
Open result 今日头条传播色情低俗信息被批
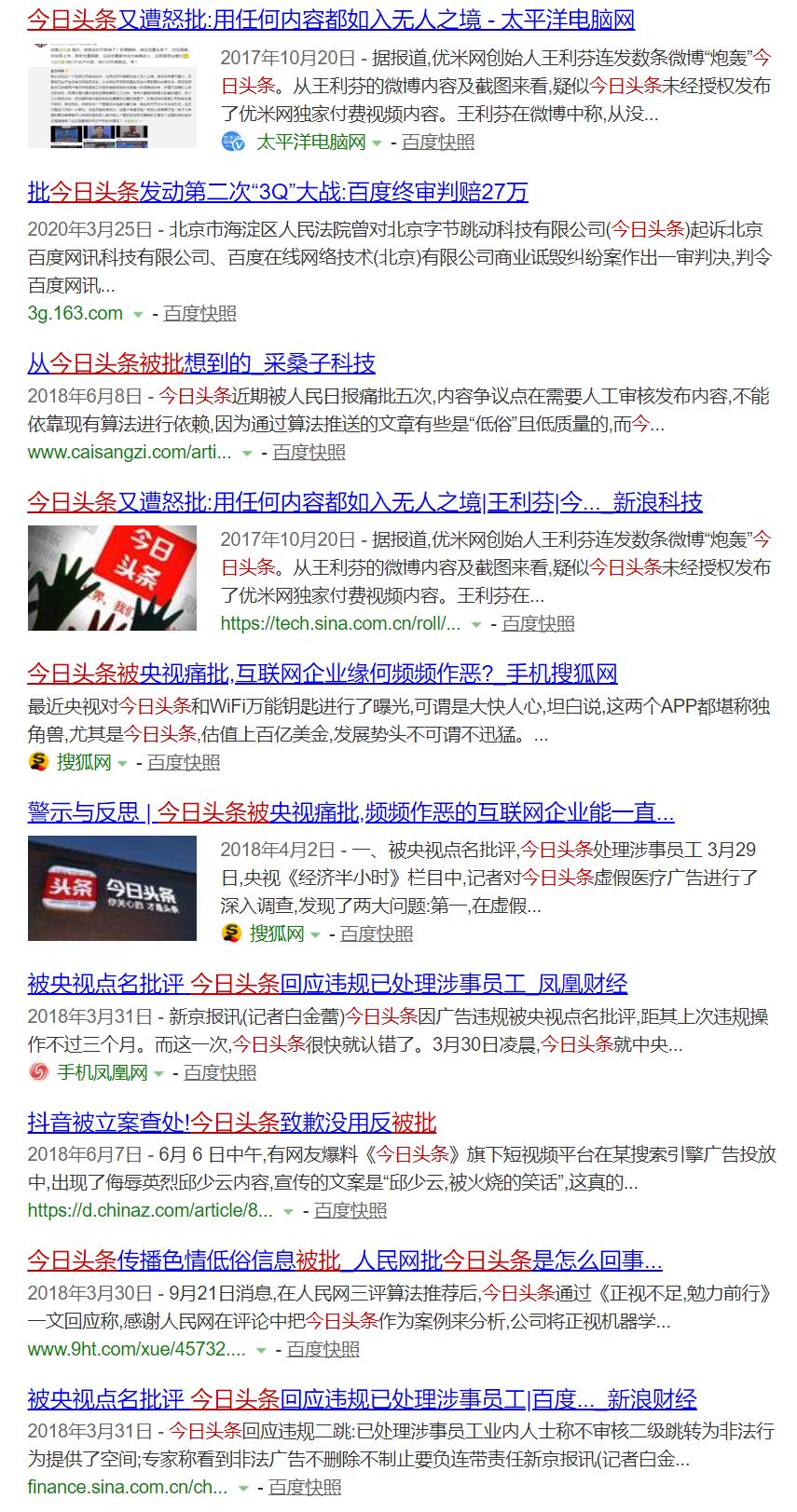pos(345,1262)
